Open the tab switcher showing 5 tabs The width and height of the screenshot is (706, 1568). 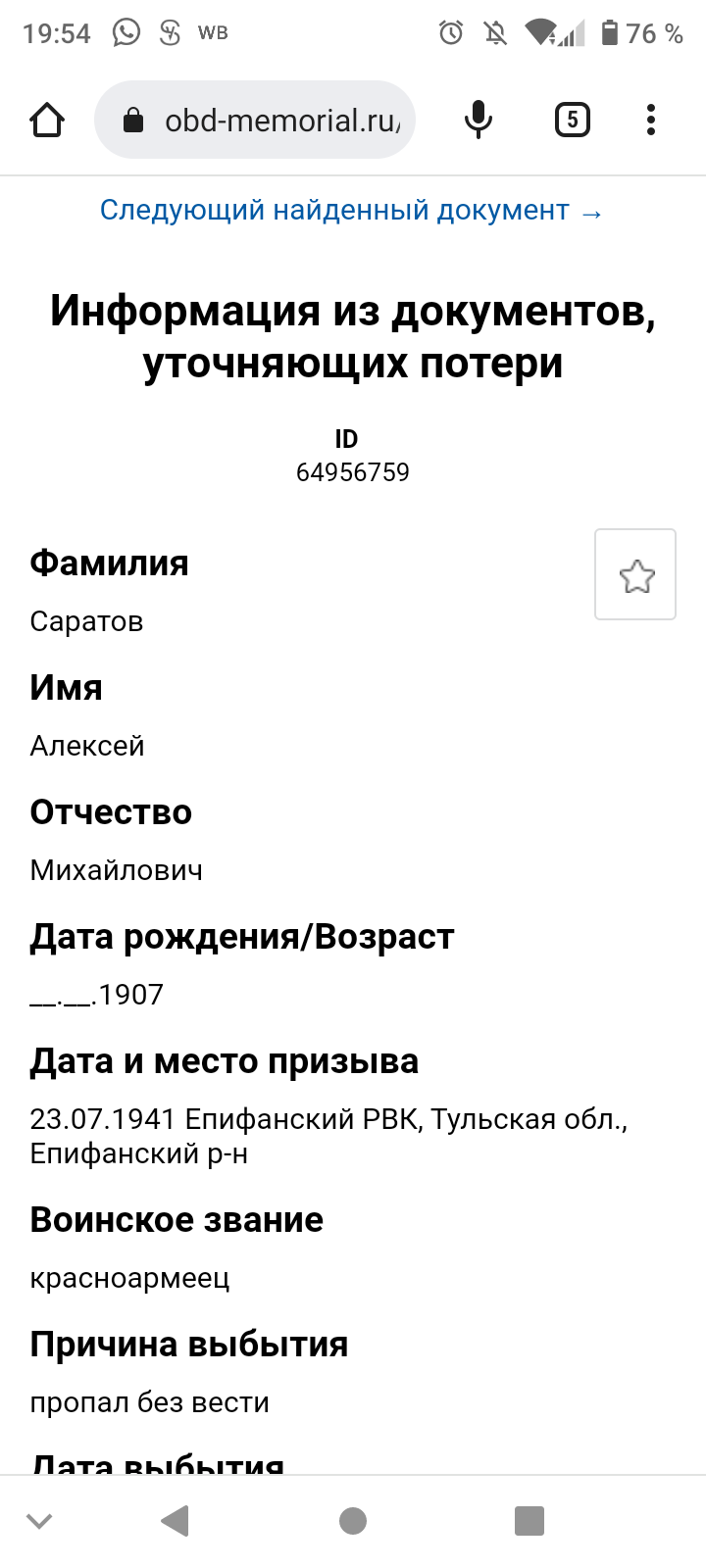point(573,120)
